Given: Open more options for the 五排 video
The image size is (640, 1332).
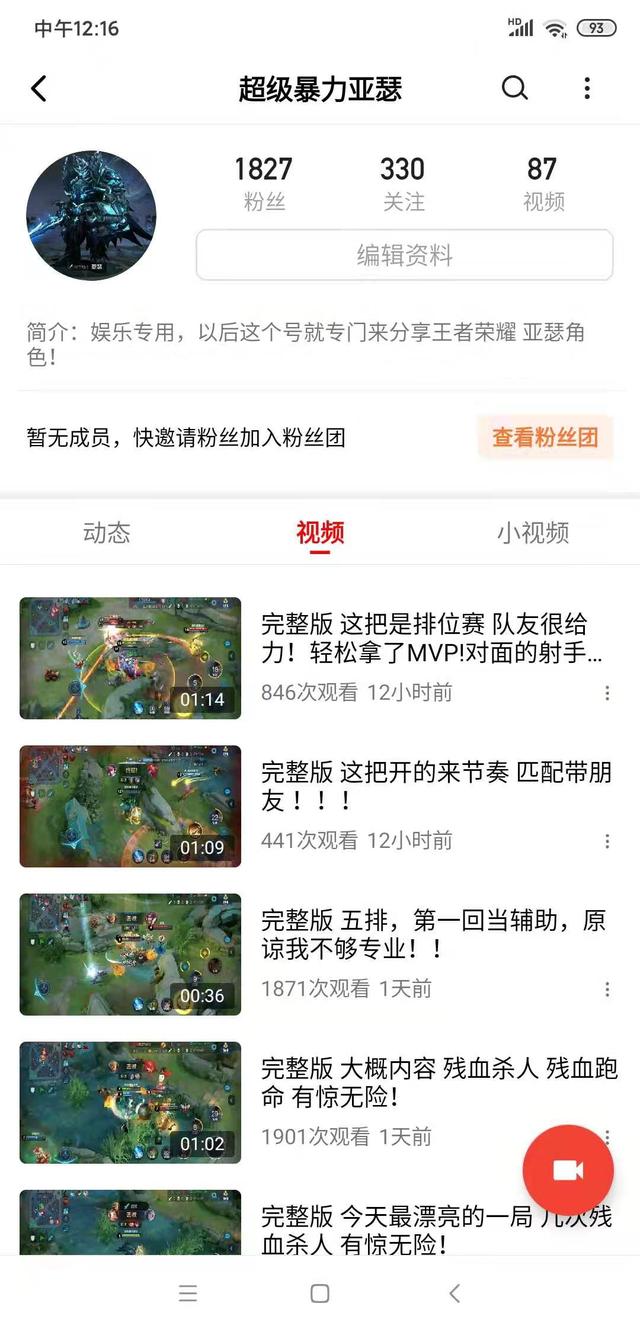Looking at the screenshot, I should 607,989.
